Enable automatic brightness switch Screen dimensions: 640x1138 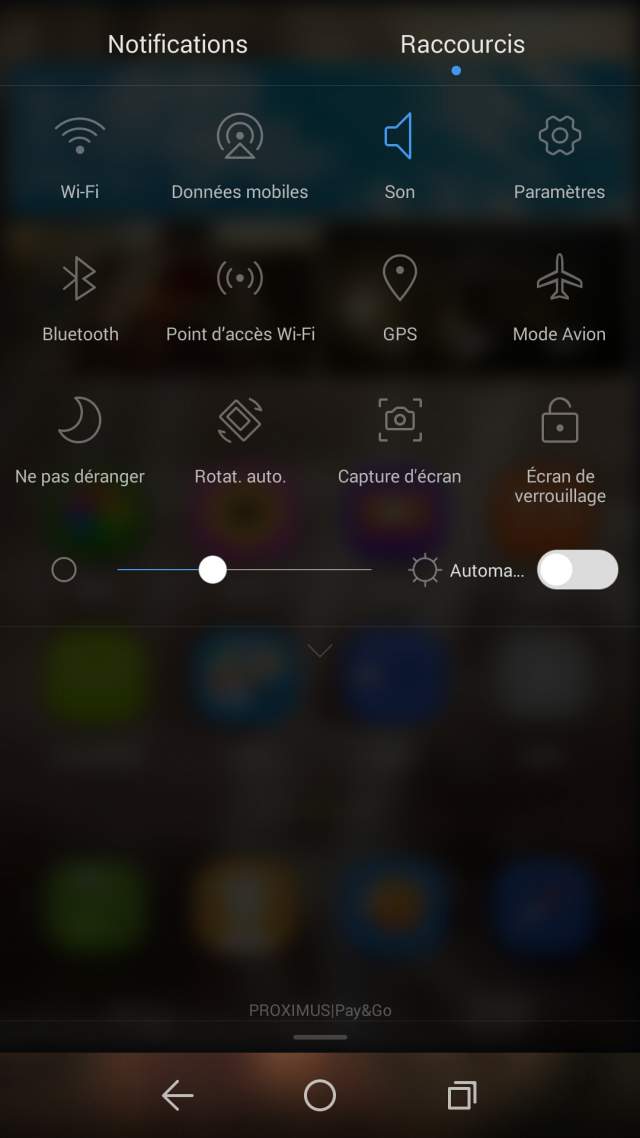pyautogui.click(x=577, y=570)
